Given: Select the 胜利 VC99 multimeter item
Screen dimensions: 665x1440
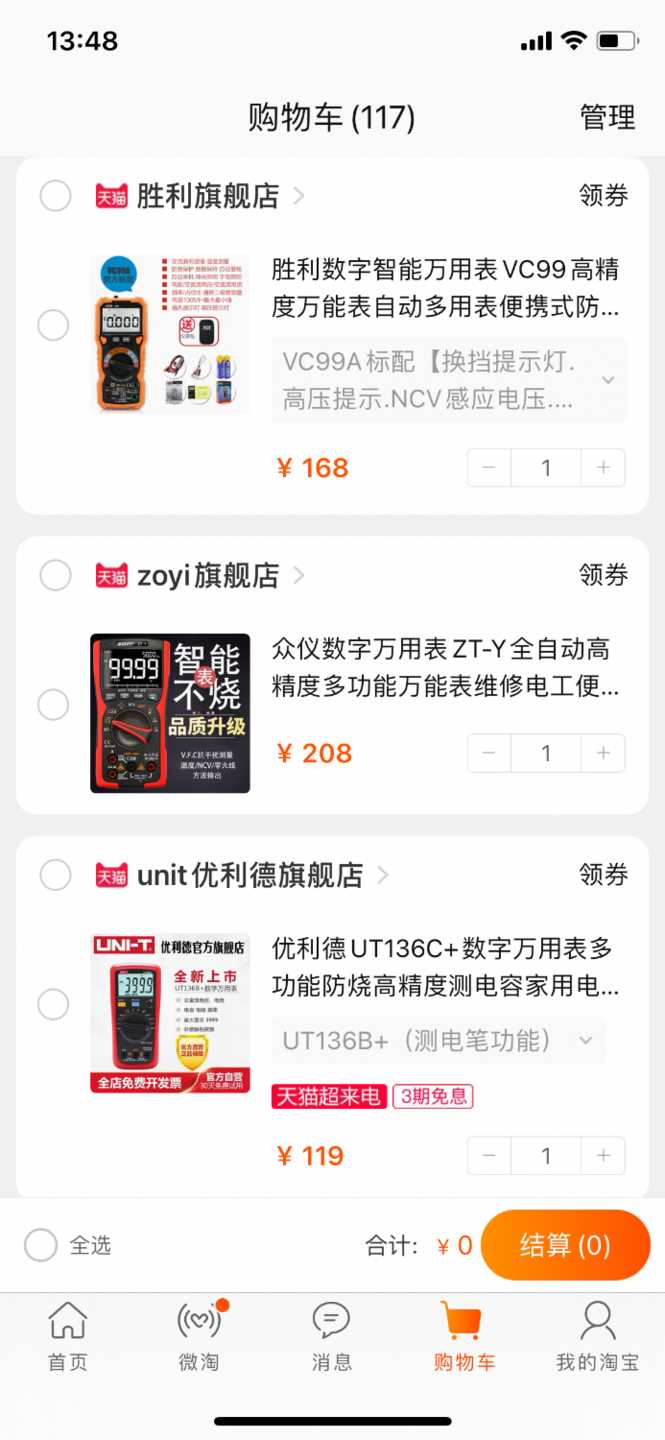Looking at the screenshot, I should 53,325.
